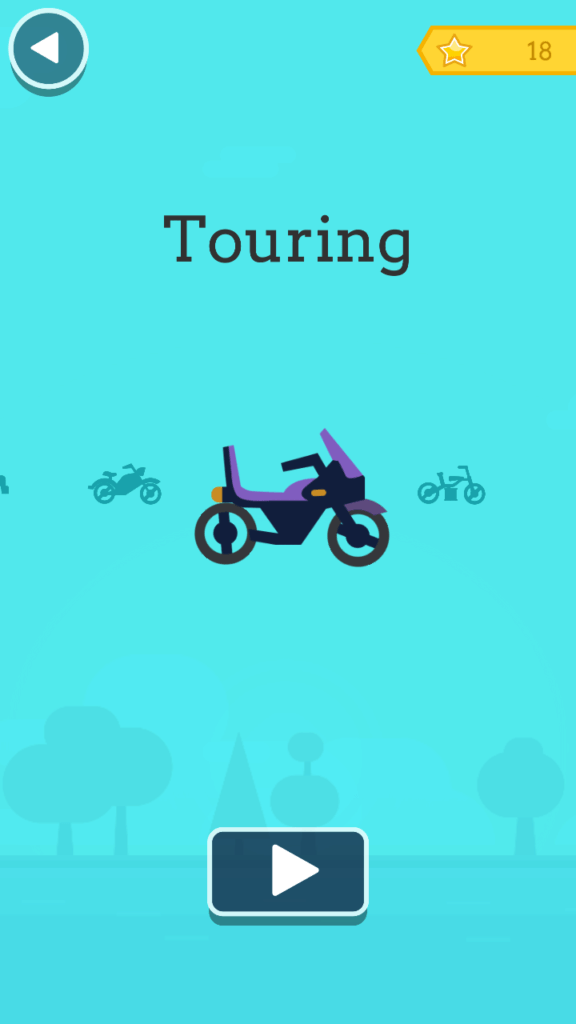The width and height of the screenshot is (576, 1024).
Task: Tap the purple Touring motorcycle
Action: [x=292, y=498]
